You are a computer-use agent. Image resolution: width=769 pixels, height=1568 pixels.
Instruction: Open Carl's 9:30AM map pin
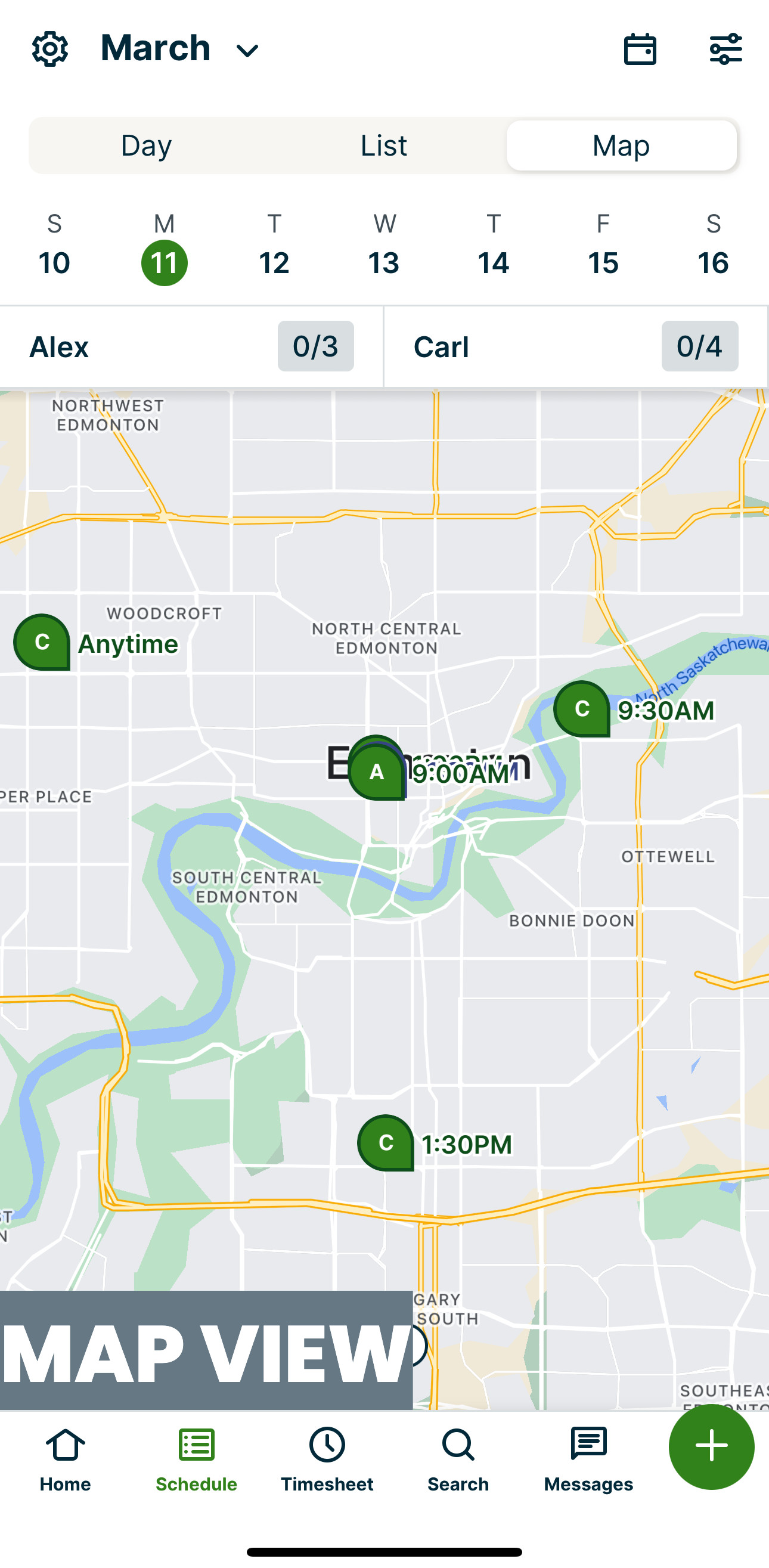[x=582, y=708]
